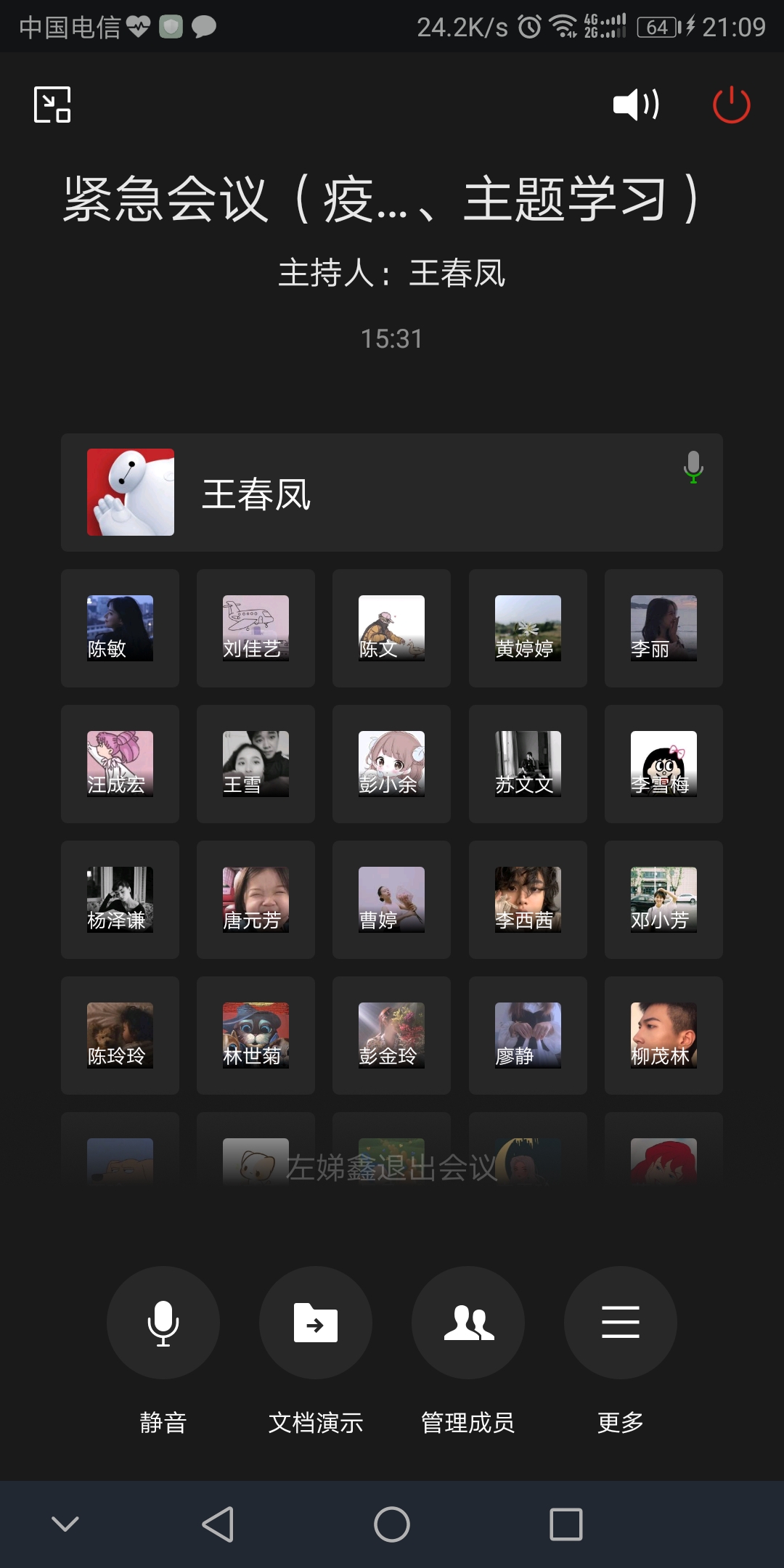Open 文档演示 document presentation
Viewport: 784px width, 1568px height.
tap(316, 1323)
